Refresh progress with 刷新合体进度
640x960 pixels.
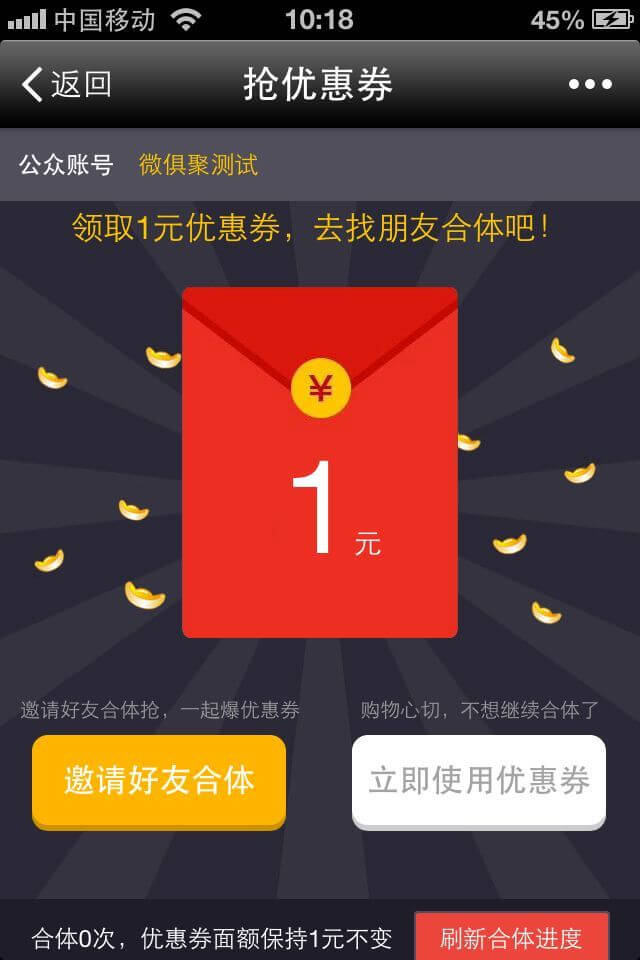tap(511, 938)
